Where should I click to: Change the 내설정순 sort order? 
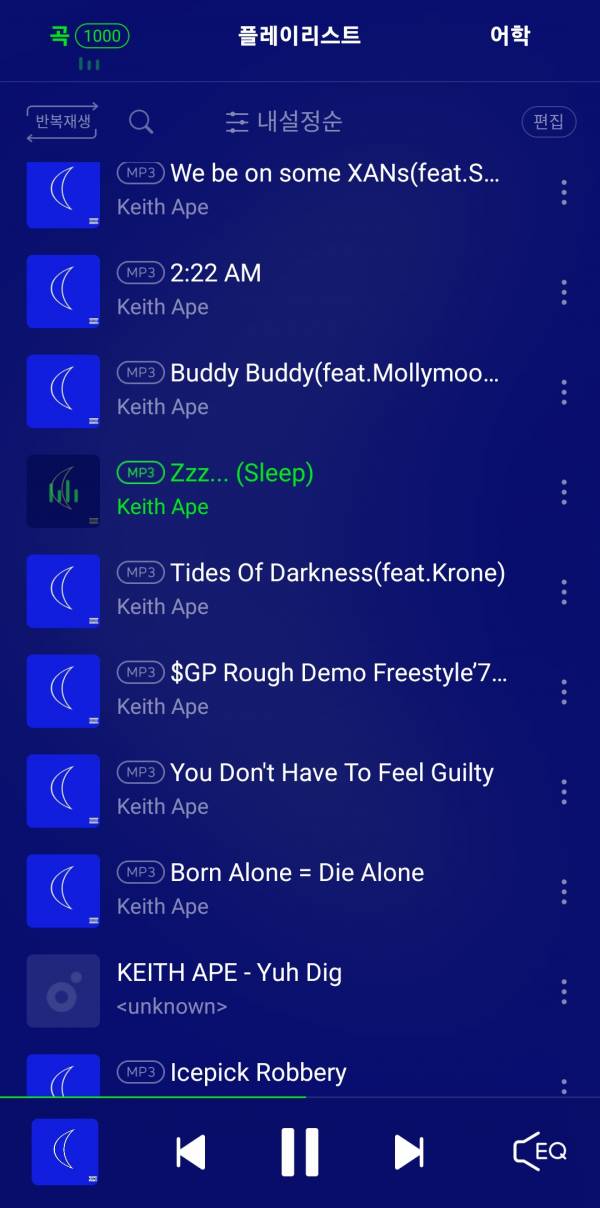(x=284, y=122)
